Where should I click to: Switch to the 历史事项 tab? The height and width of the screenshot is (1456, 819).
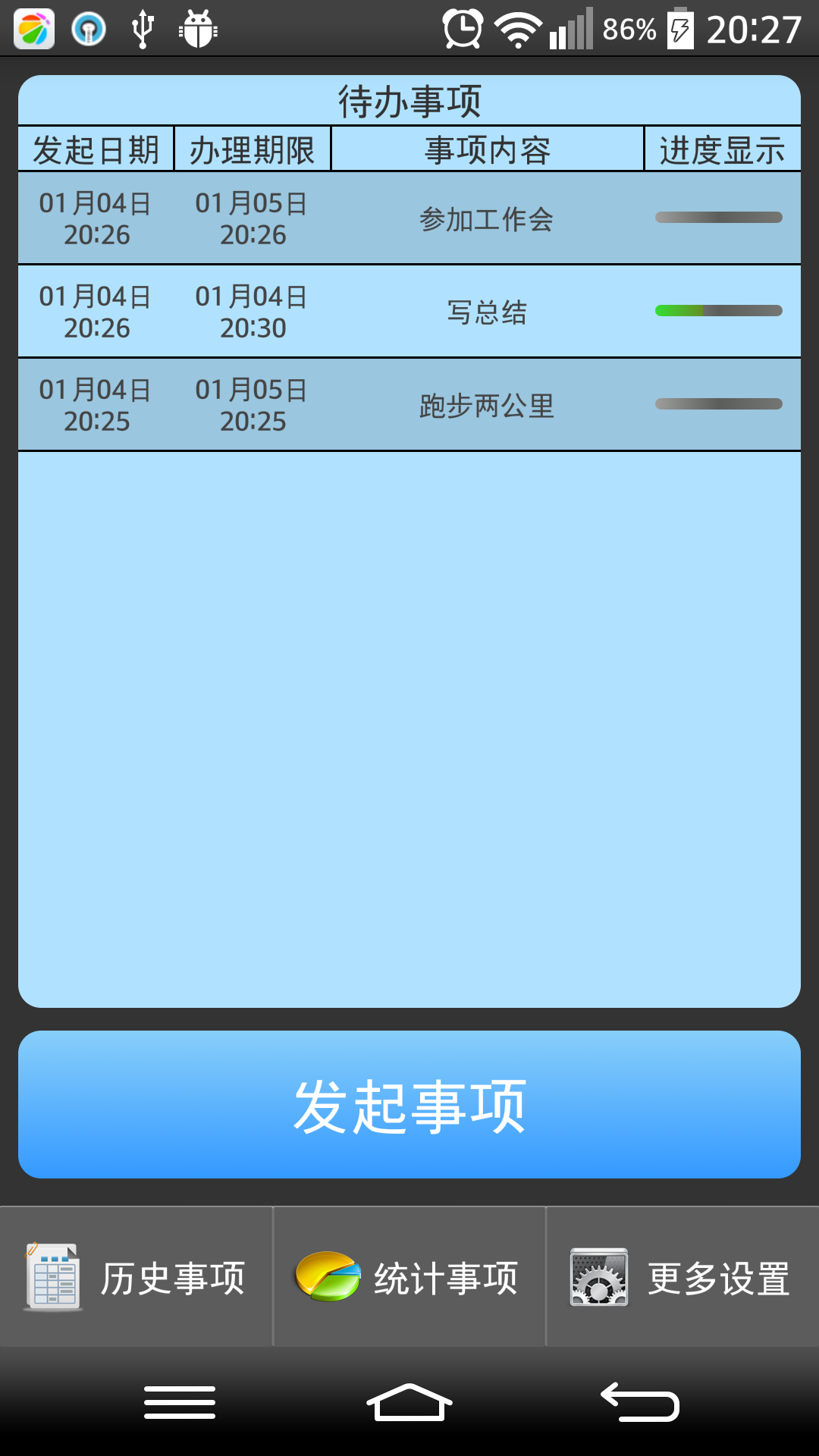pos(136,1278)
